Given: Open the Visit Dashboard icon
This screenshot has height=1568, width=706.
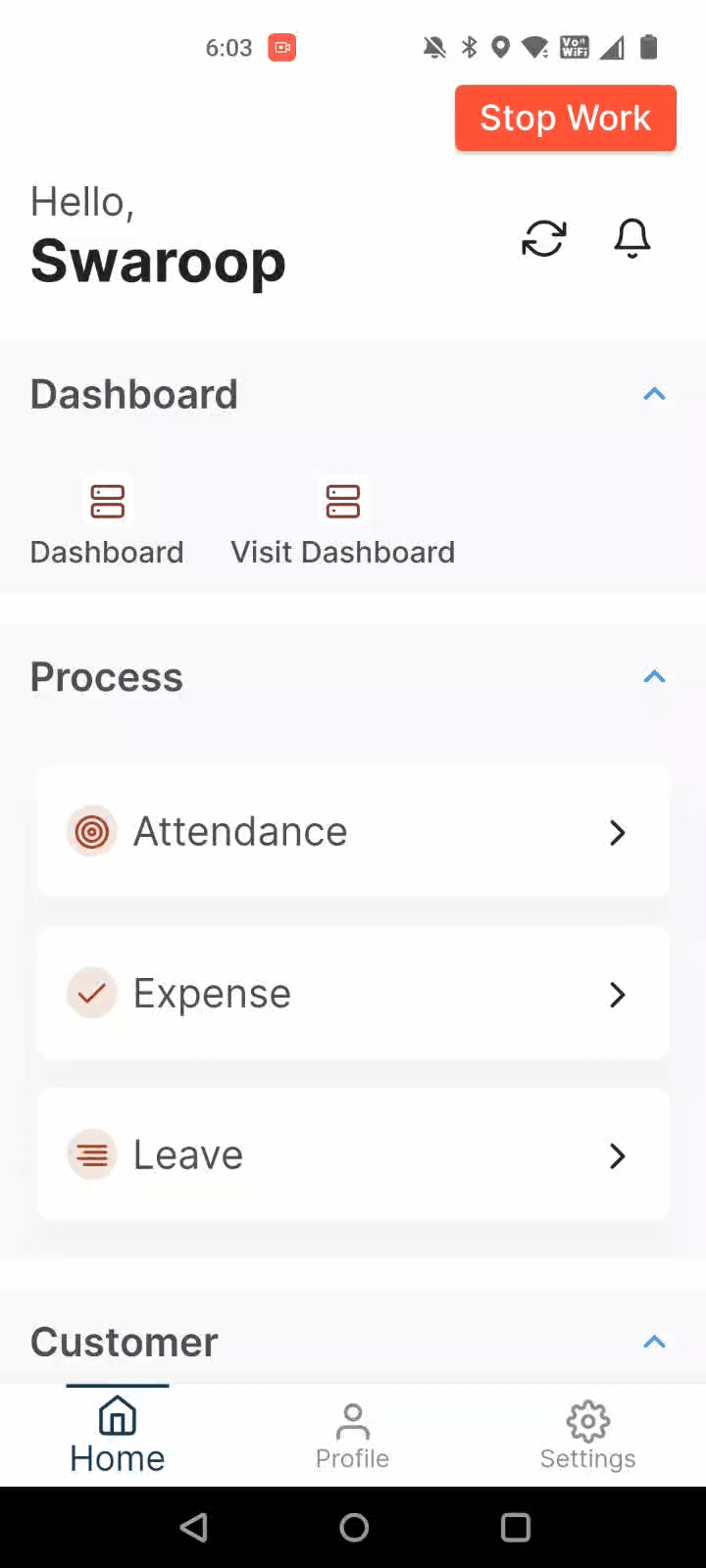Looking at the screenshot, I should [342, 501].
